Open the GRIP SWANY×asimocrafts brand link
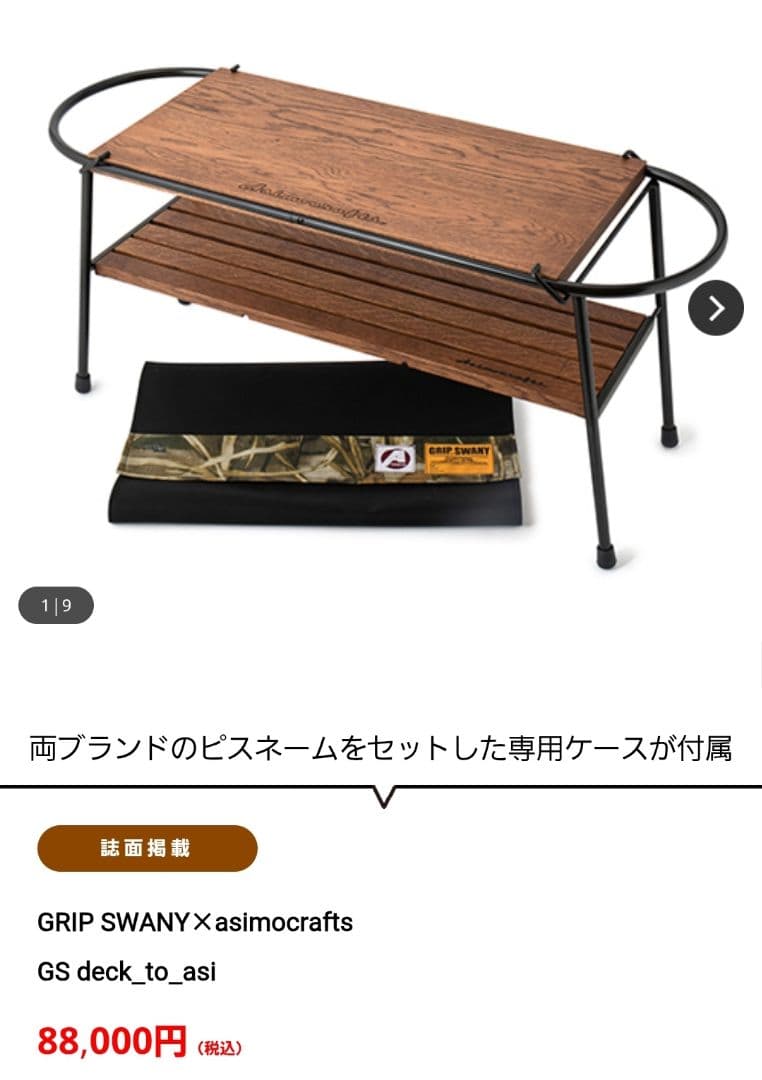 tap(196, 924)
